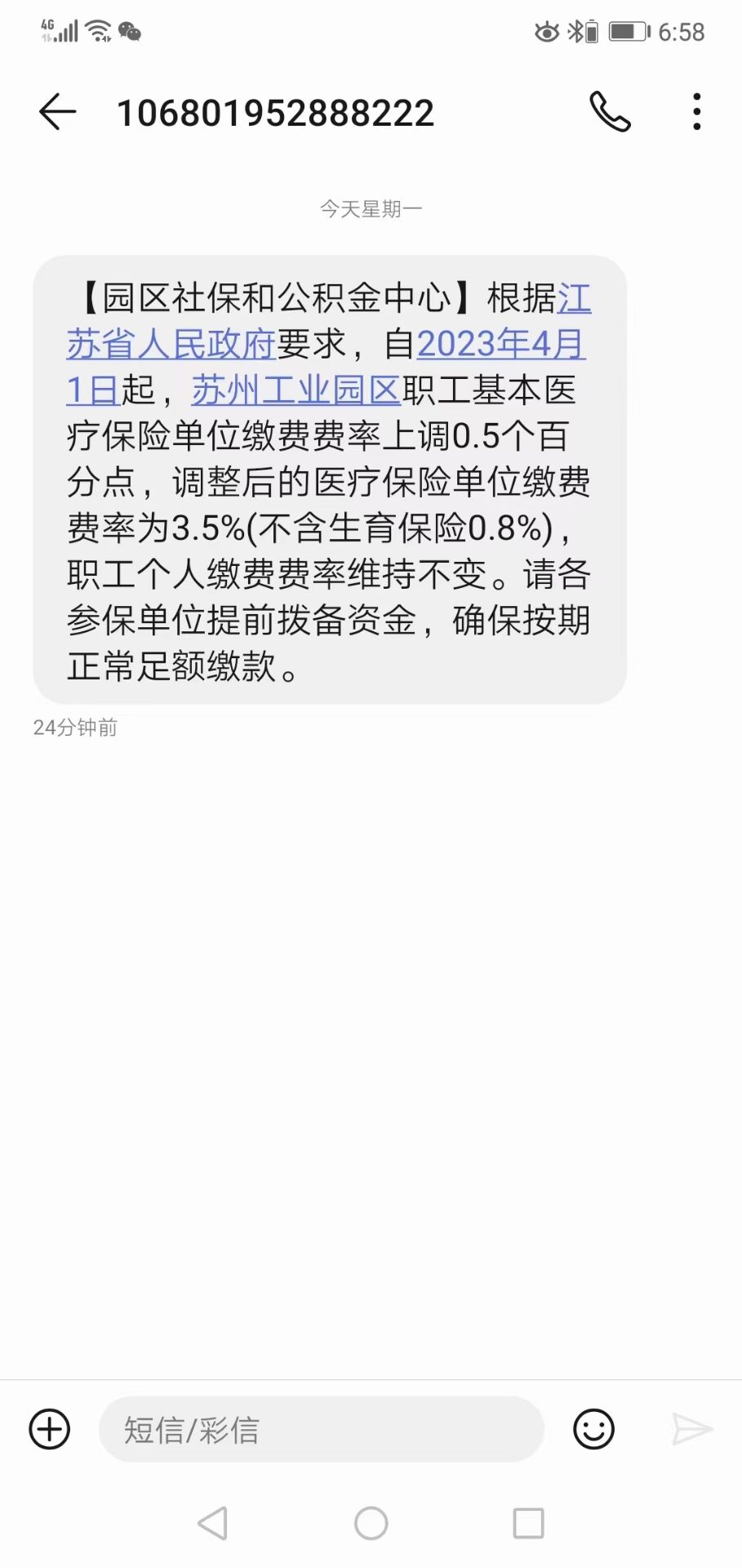Image resolution: width=742 pixels, height=1568 pixels.
Task: Open the emoji picker
Action: click(593, 1429)
